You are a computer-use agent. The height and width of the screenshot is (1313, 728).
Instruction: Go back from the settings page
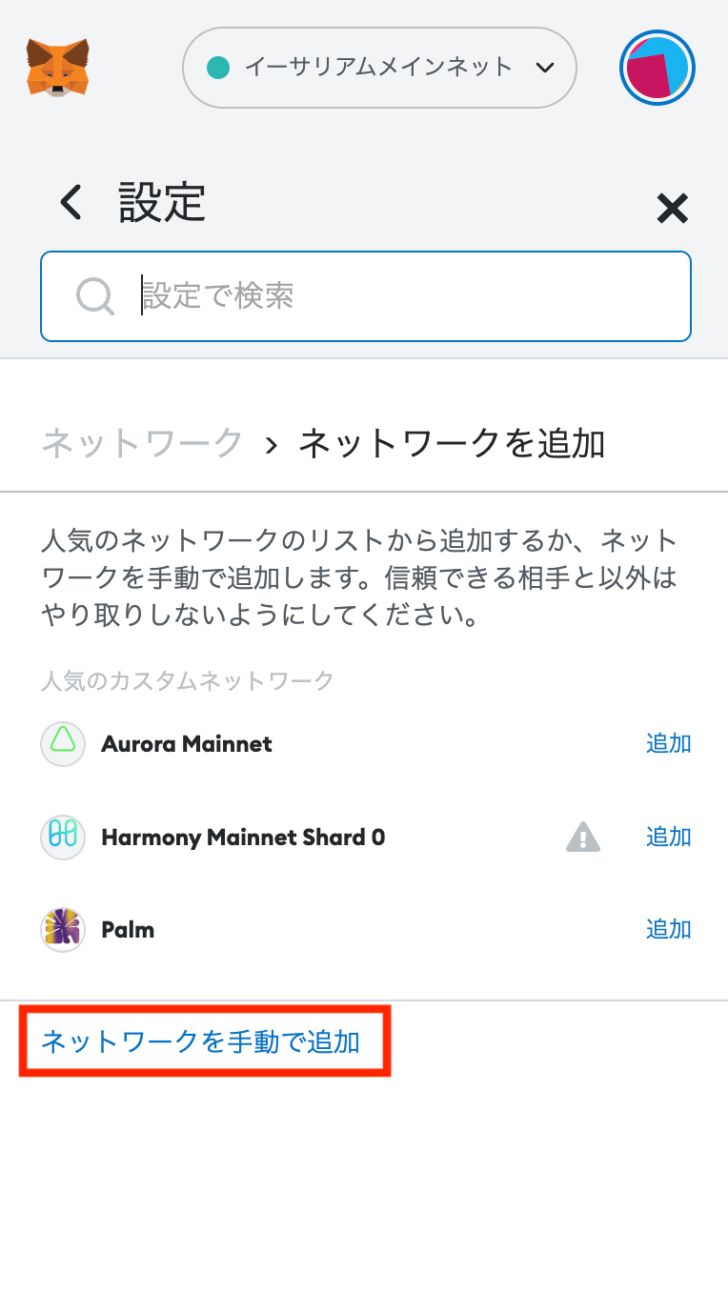71,202
